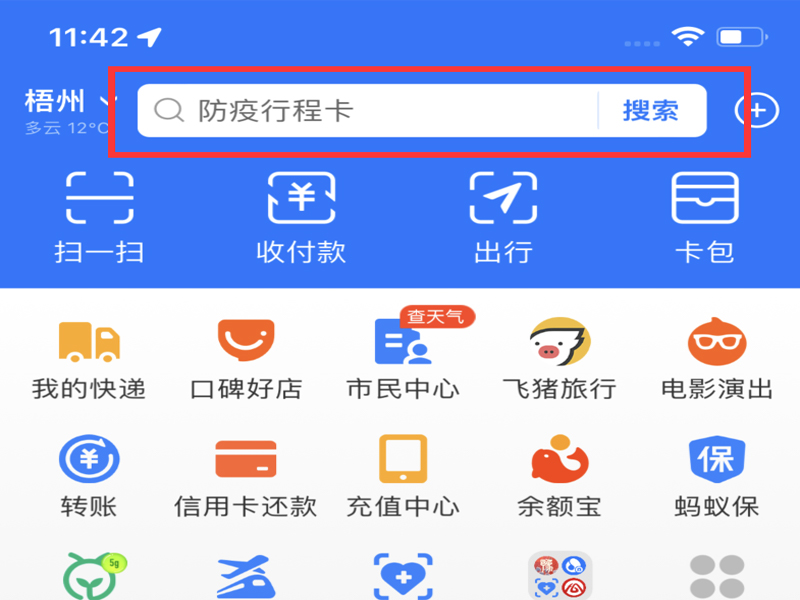Viewport: 800px width, 600px height.
Task: Open the plus add menu
Action: tap(757, 110)
